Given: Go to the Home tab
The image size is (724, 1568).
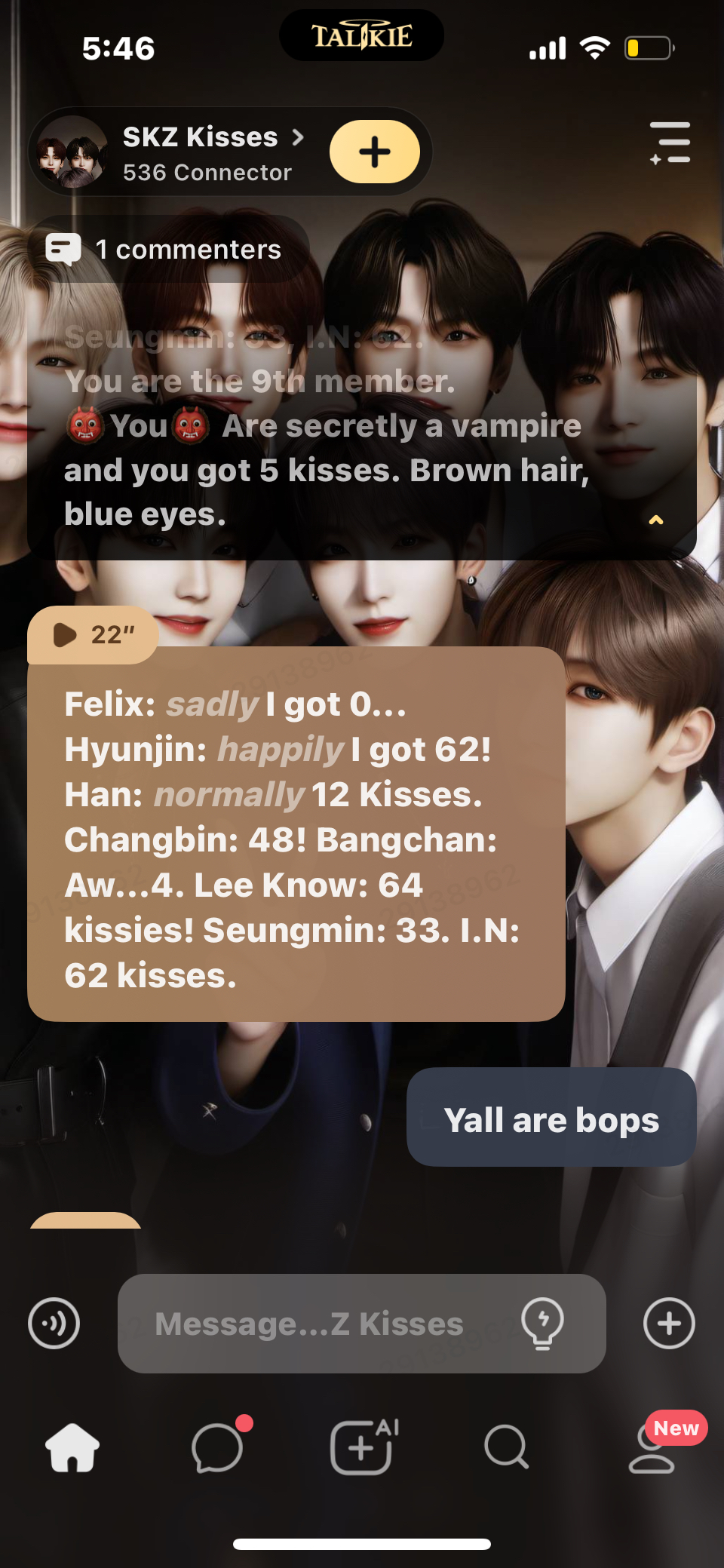Looking at the screenshot, I should coord(72,1447).
